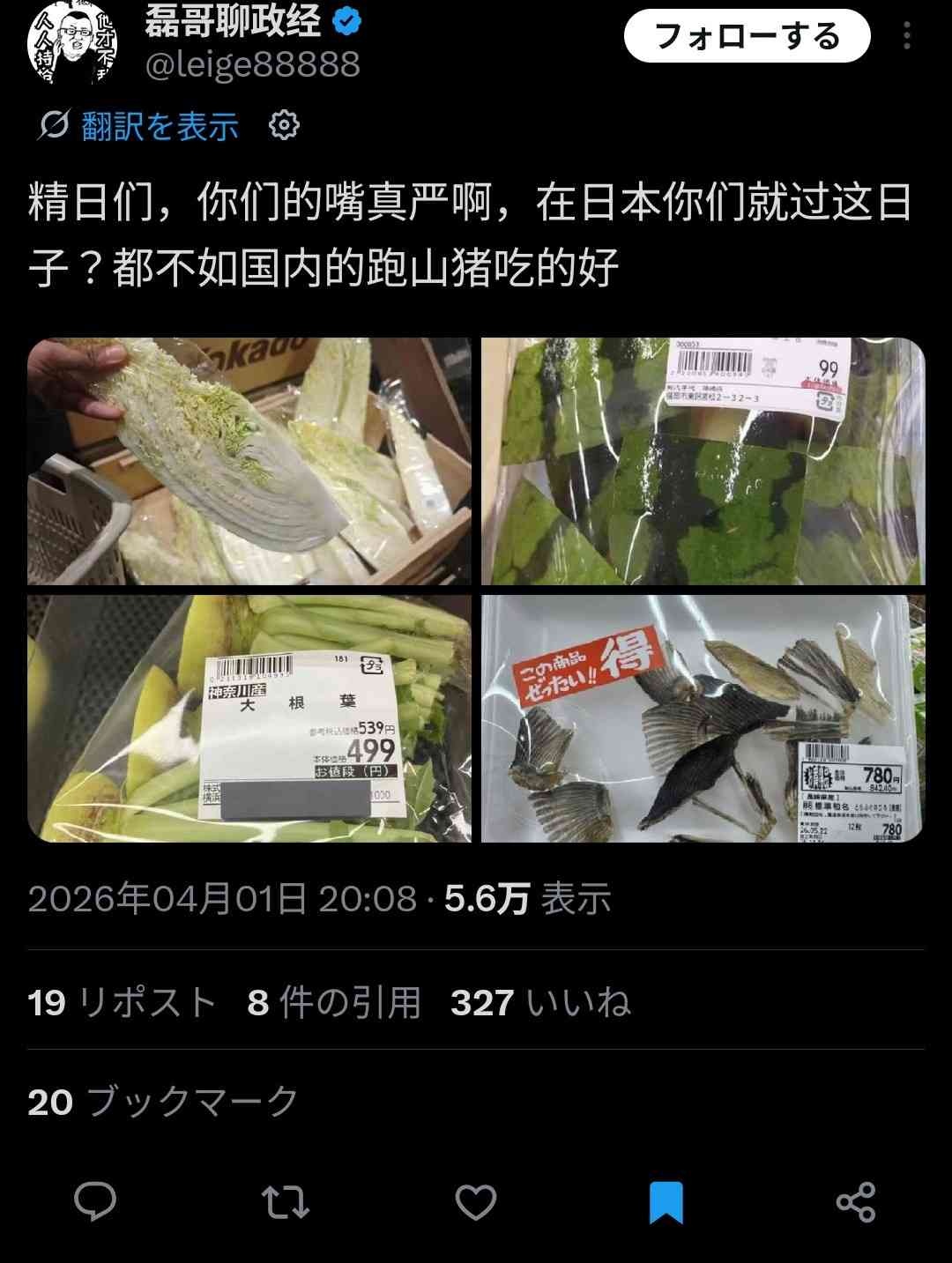The height and width of the screenshot is (1263, 952).
Task: Open the post overflow menu
Action: coord(906,36)
